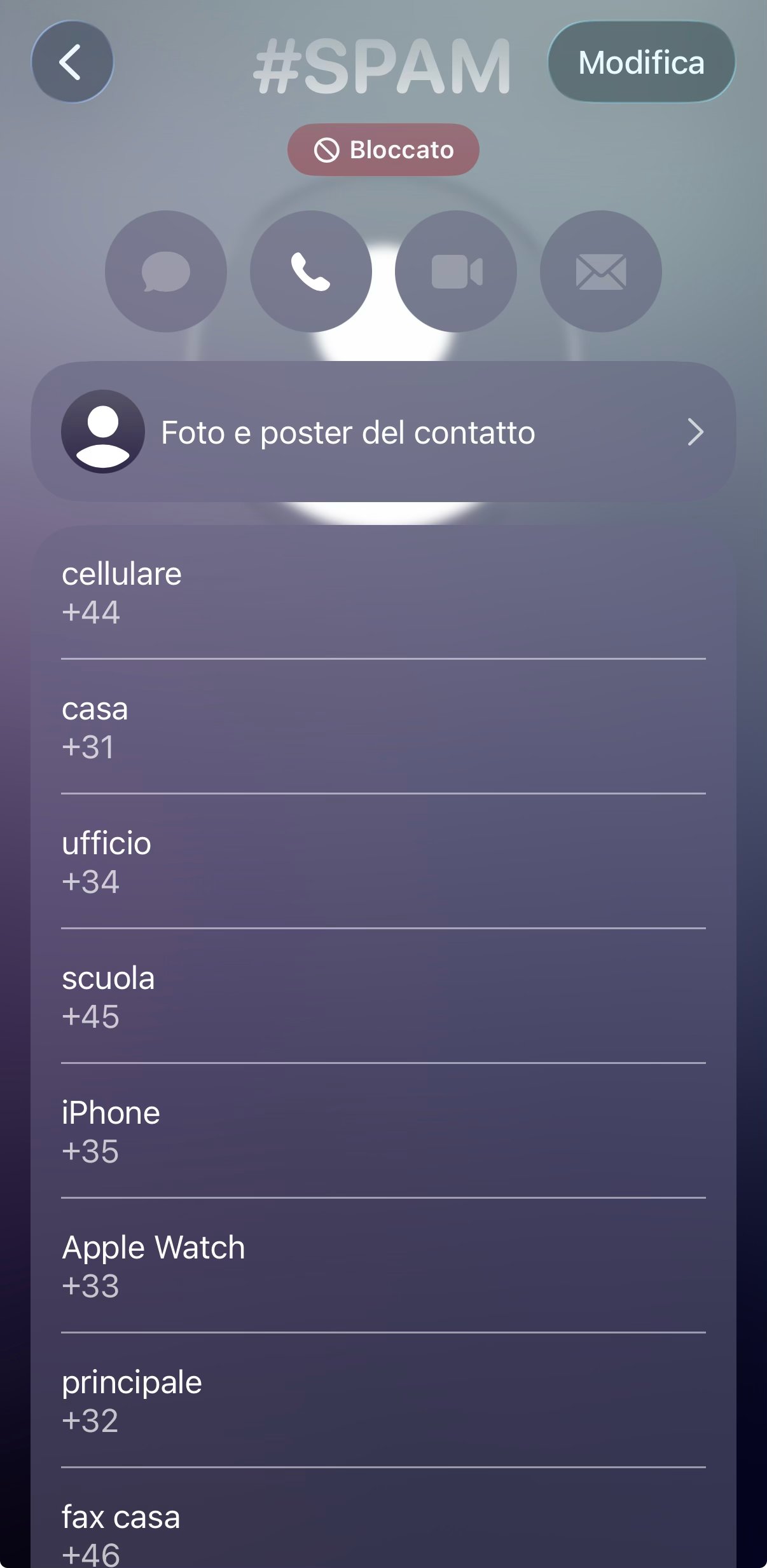Select the casa +31 number

coord(383,727)
